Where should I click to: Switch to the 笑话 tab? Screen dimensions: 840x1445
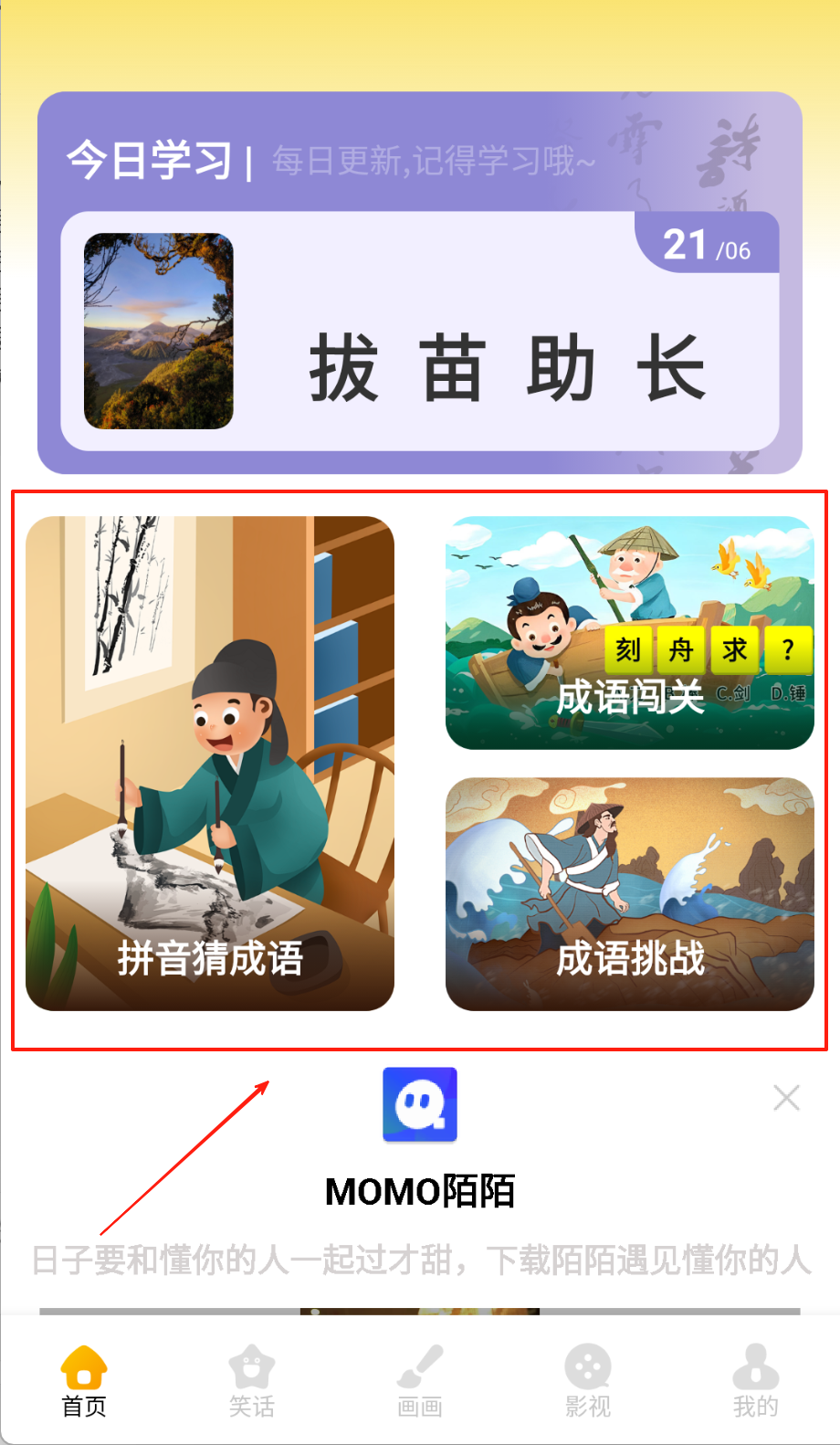pos(252,1381)
